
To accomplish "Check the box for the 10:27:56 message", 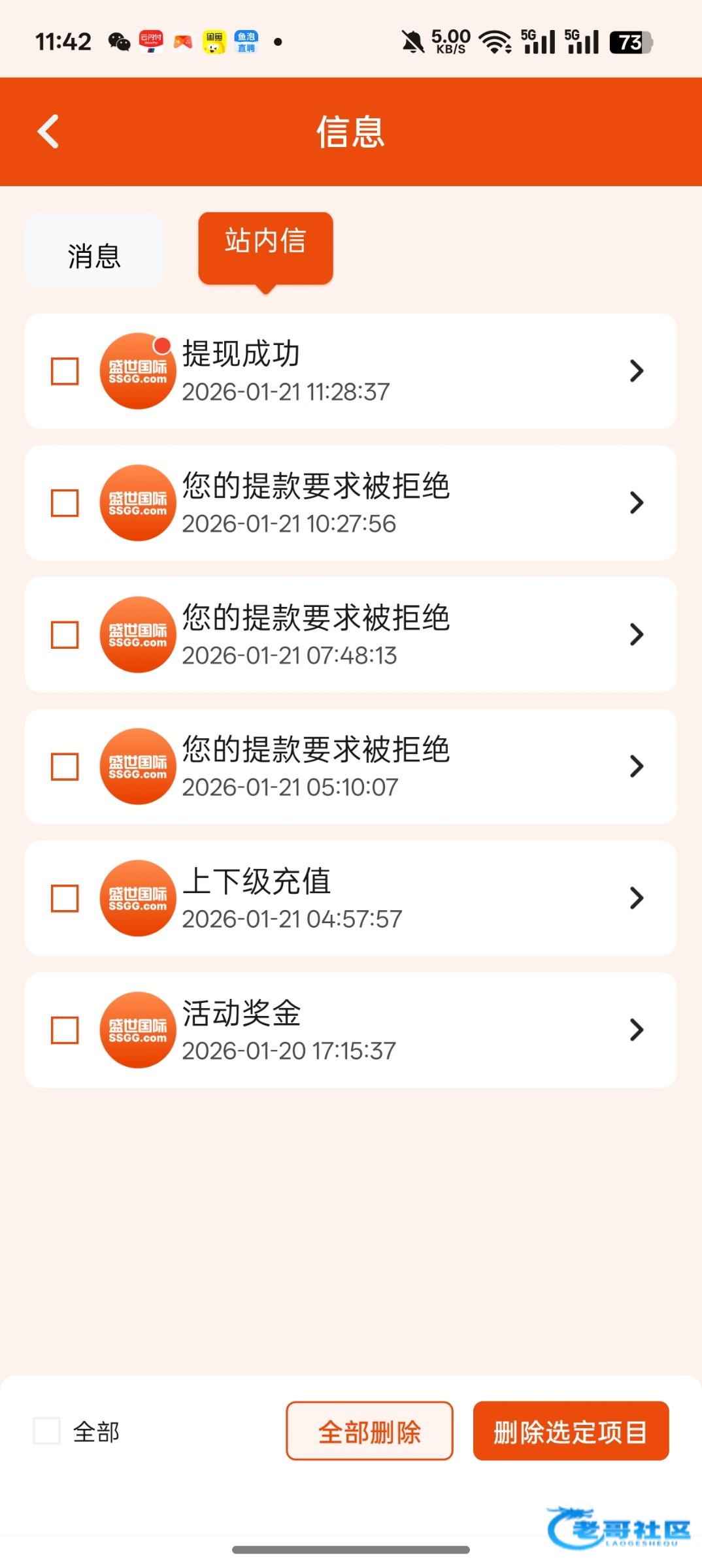I will pos(65,503).
